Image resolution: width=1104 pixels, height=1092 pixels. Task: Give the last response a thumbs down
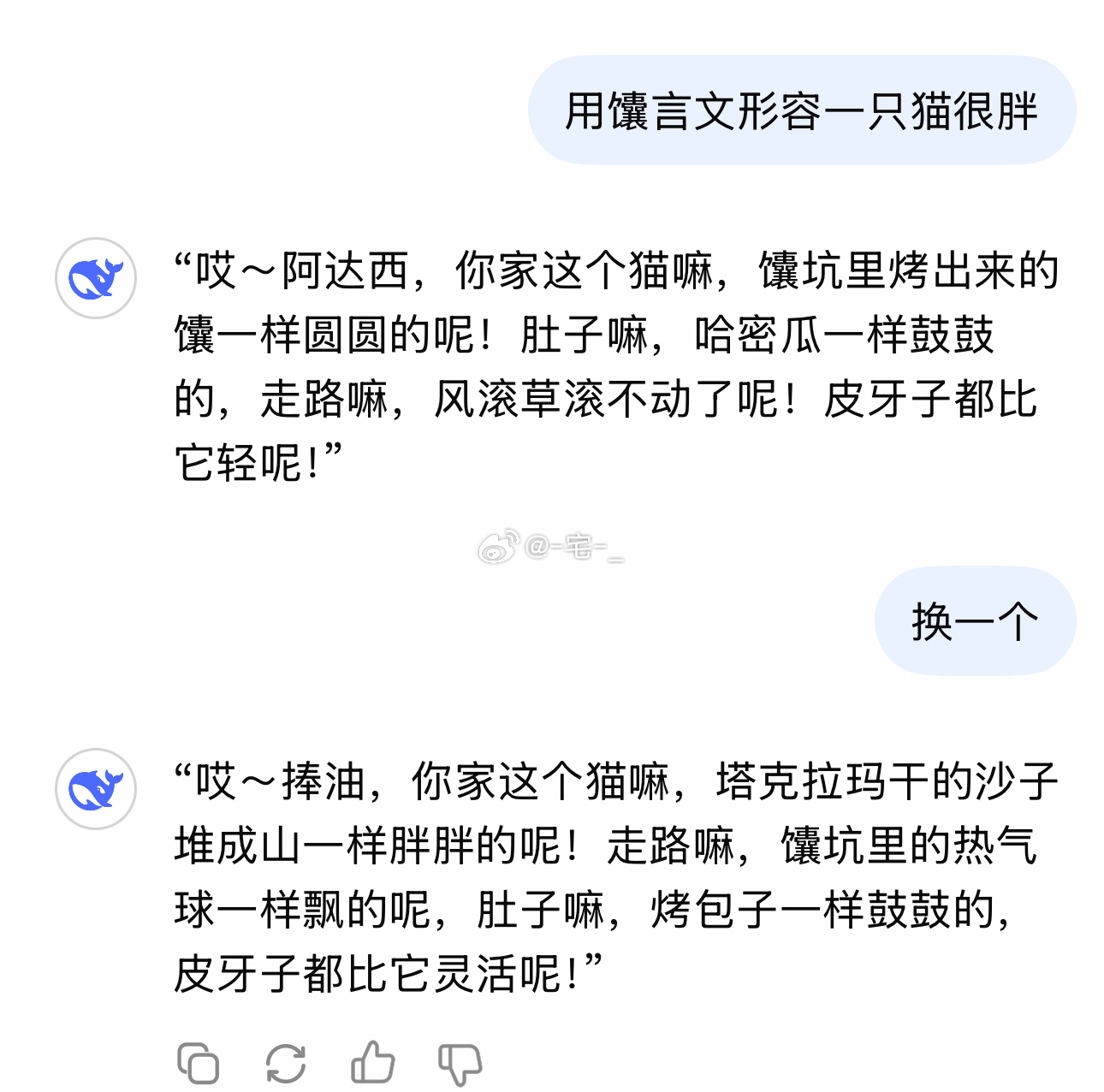460,1064
